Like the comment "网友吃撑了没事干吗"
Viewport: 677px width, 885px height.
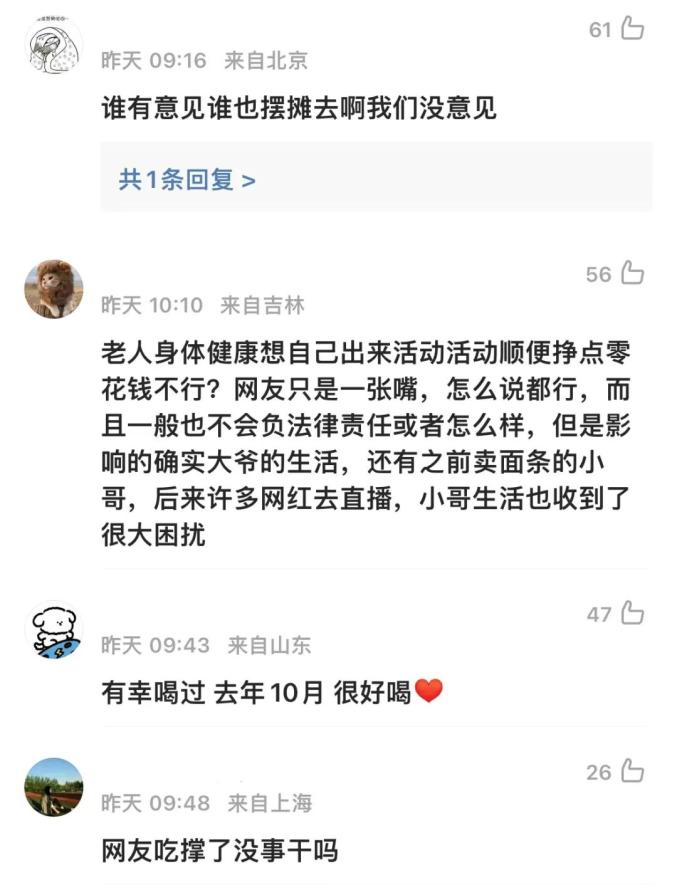click(632, 771)
